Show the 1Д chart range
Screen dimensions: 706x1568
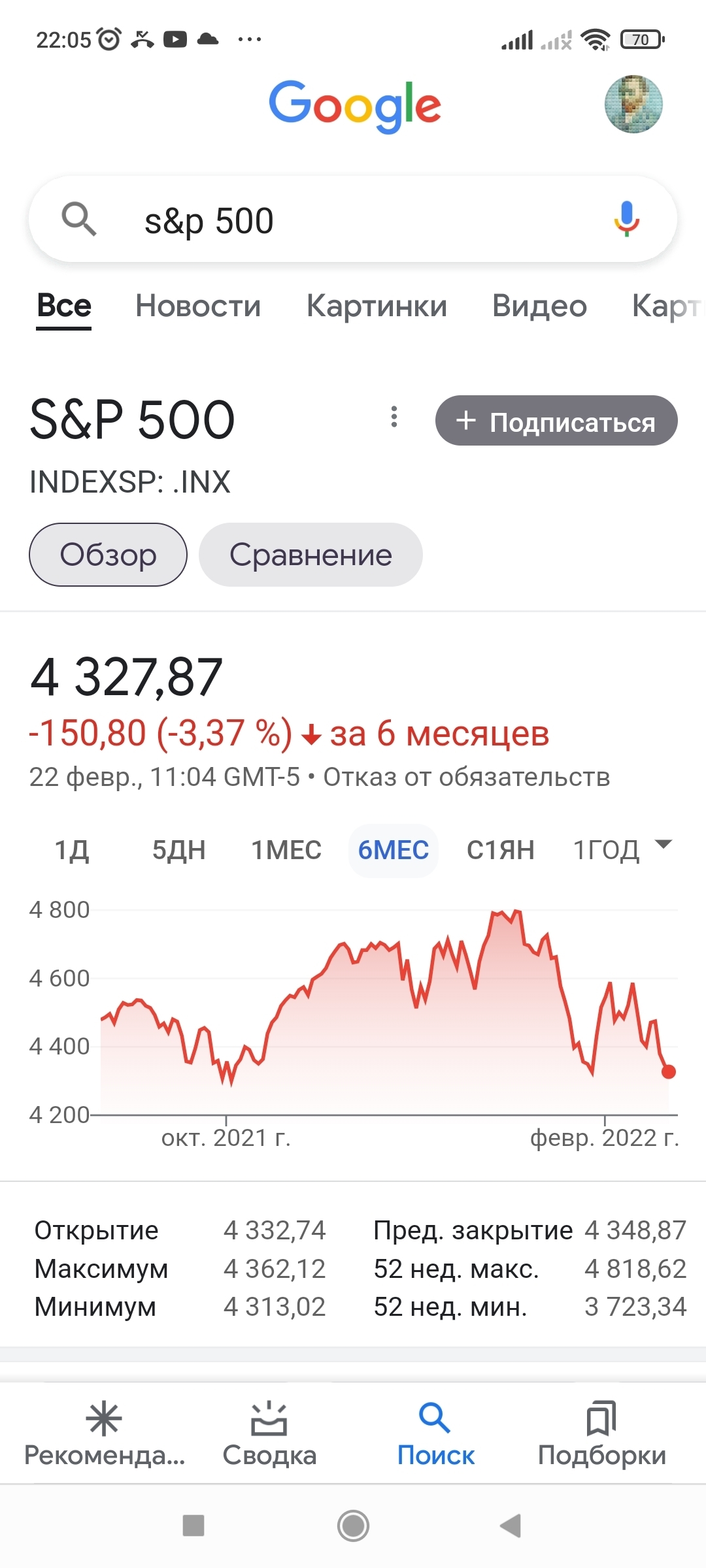coord(72,850)
